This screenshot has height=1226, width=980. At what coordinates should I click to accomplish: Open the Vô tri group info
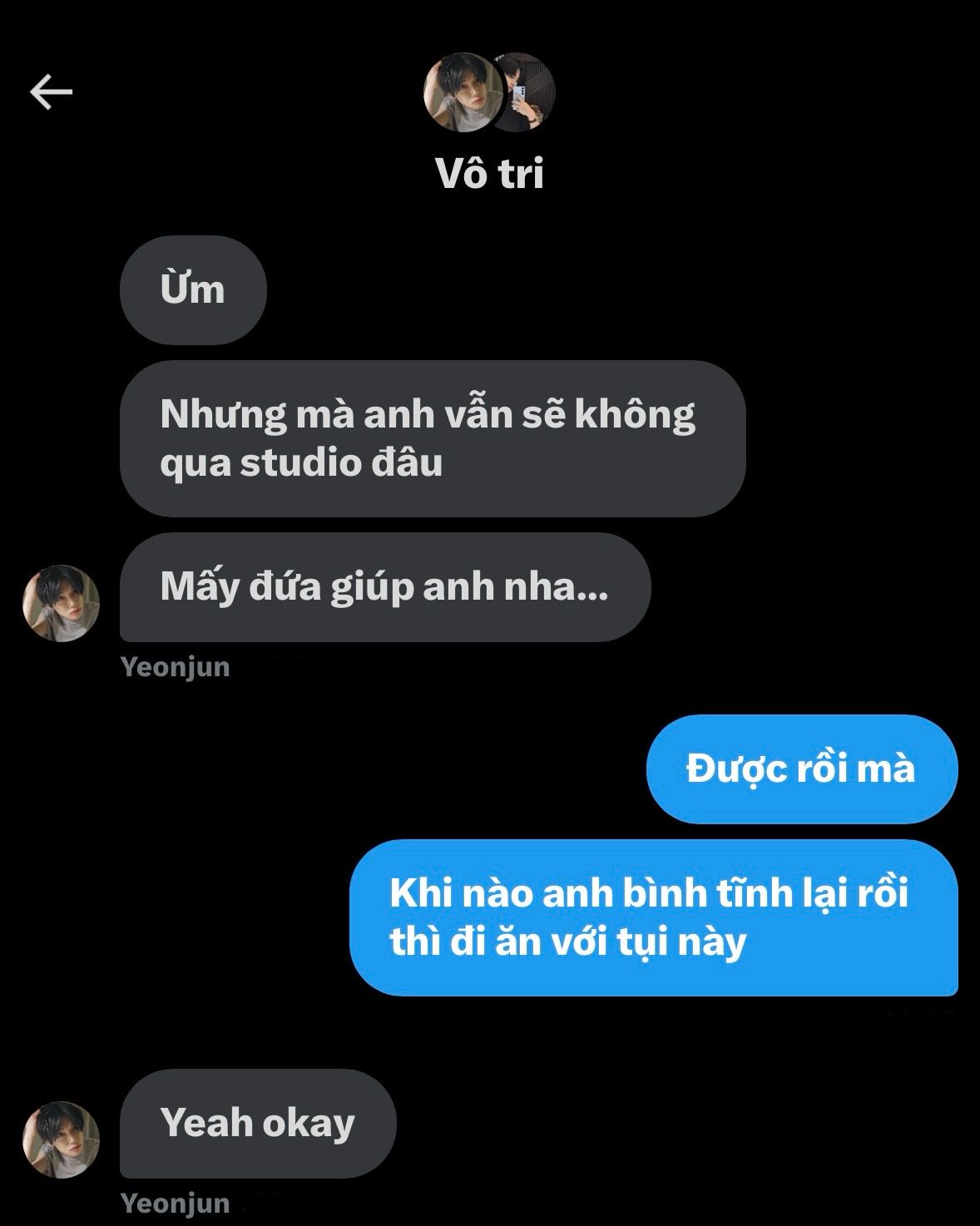click(489, 173)
